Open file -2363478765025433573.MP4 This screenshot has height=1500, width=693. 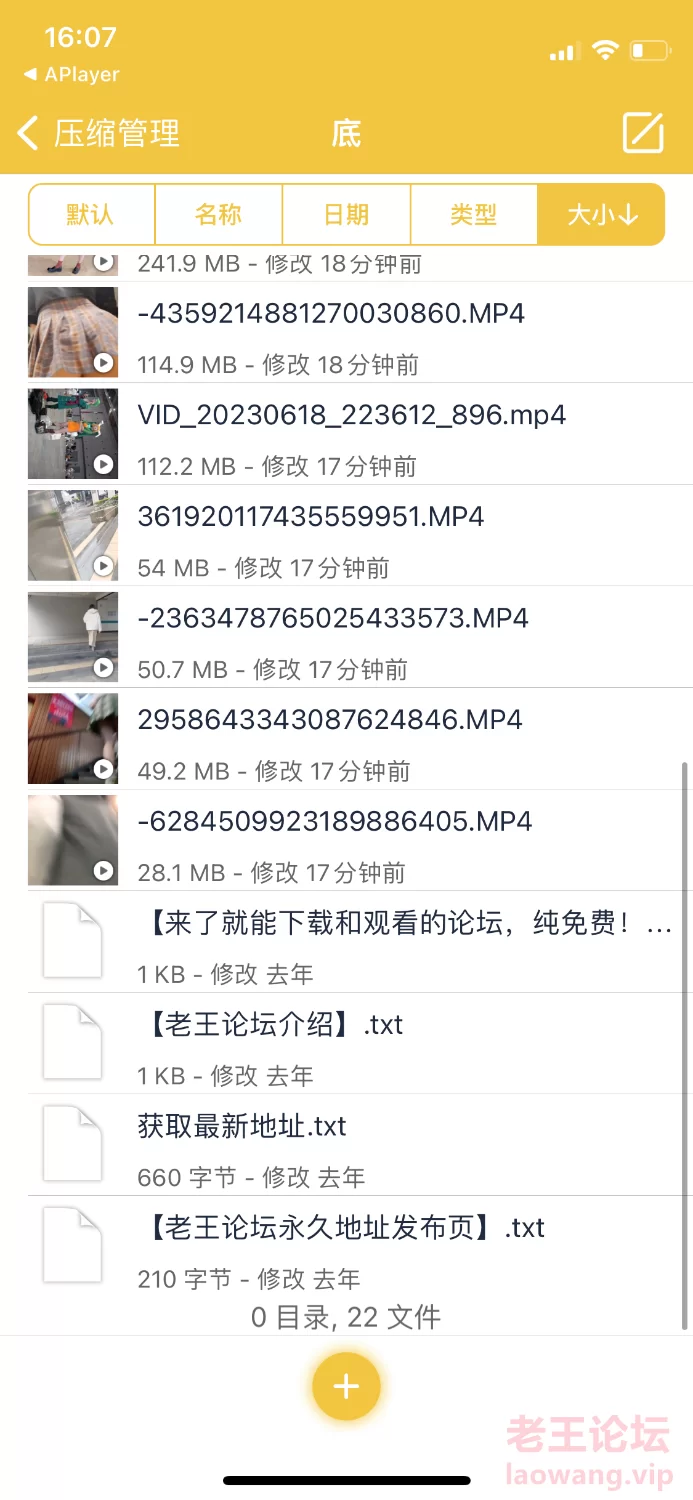(x=332, y=618)
